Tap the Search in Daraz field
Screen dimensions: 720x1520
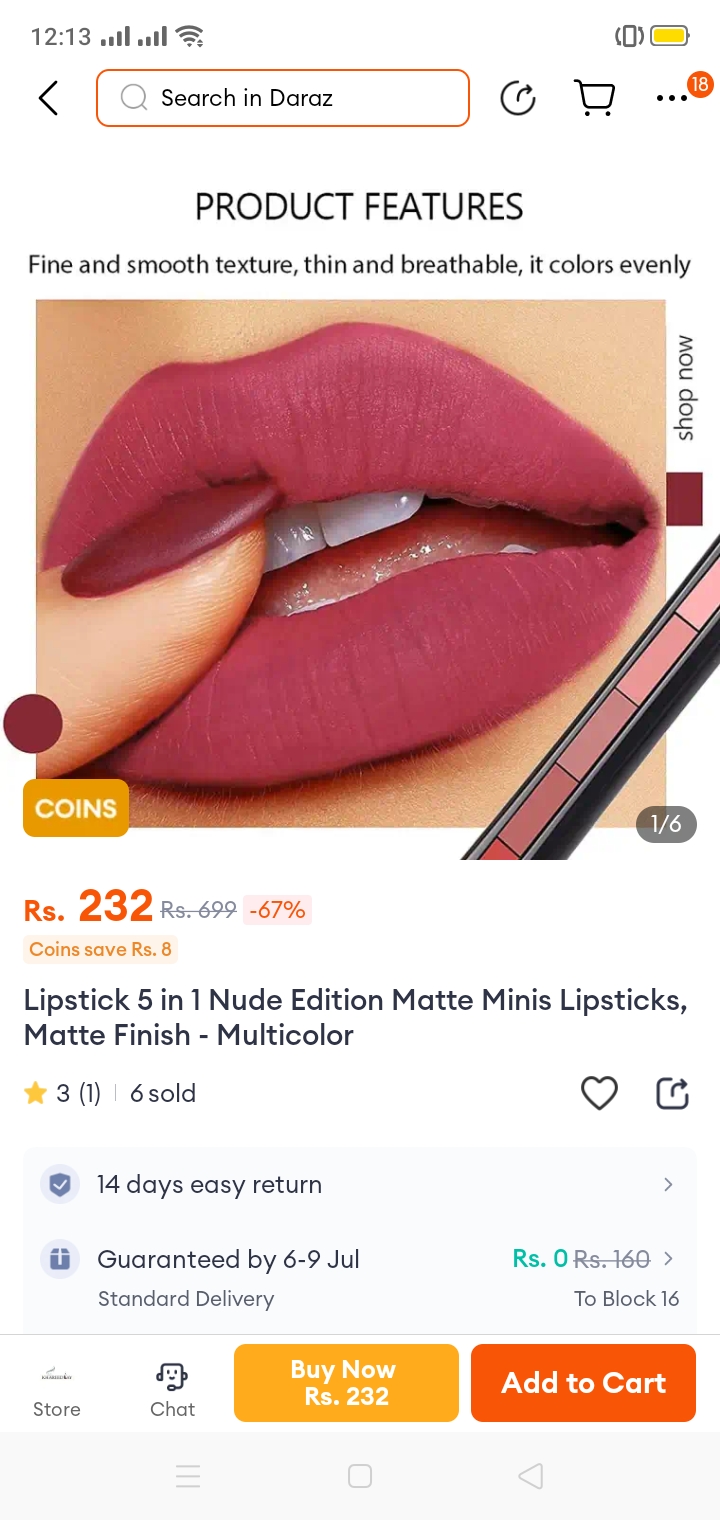pyautogui.click(x=283, y=98)
